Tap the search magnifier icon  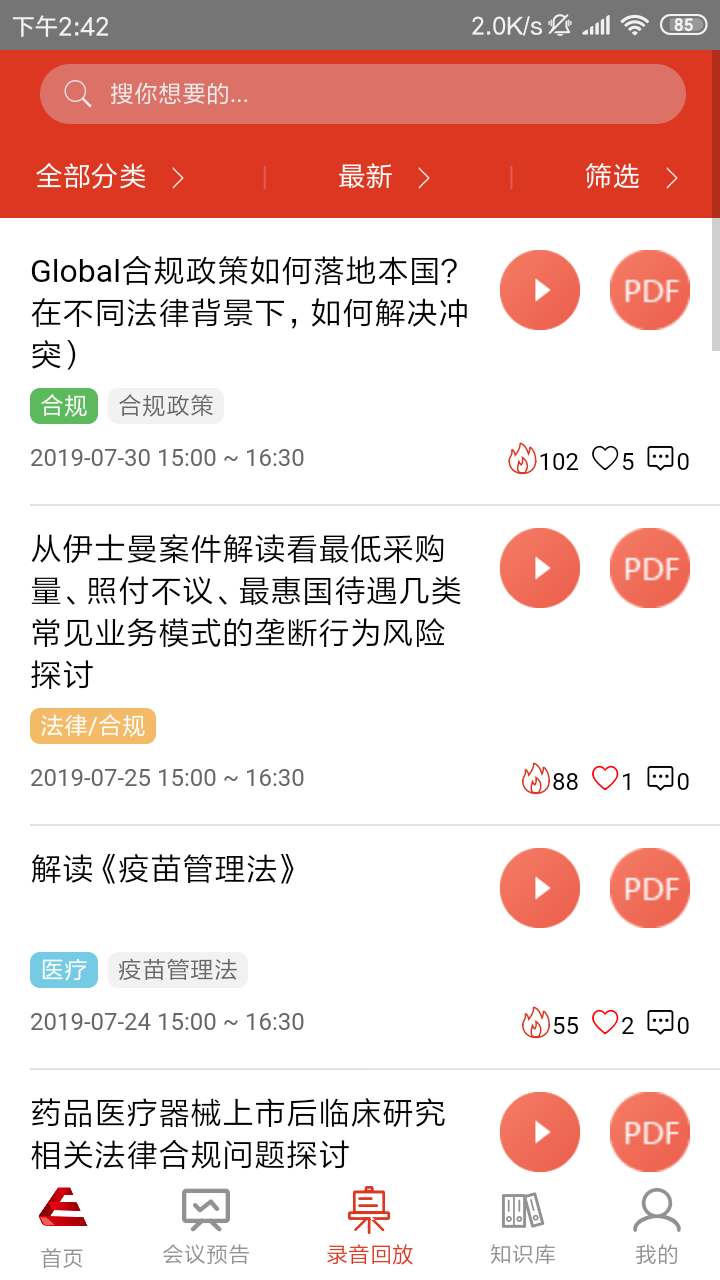coord(77,93)
